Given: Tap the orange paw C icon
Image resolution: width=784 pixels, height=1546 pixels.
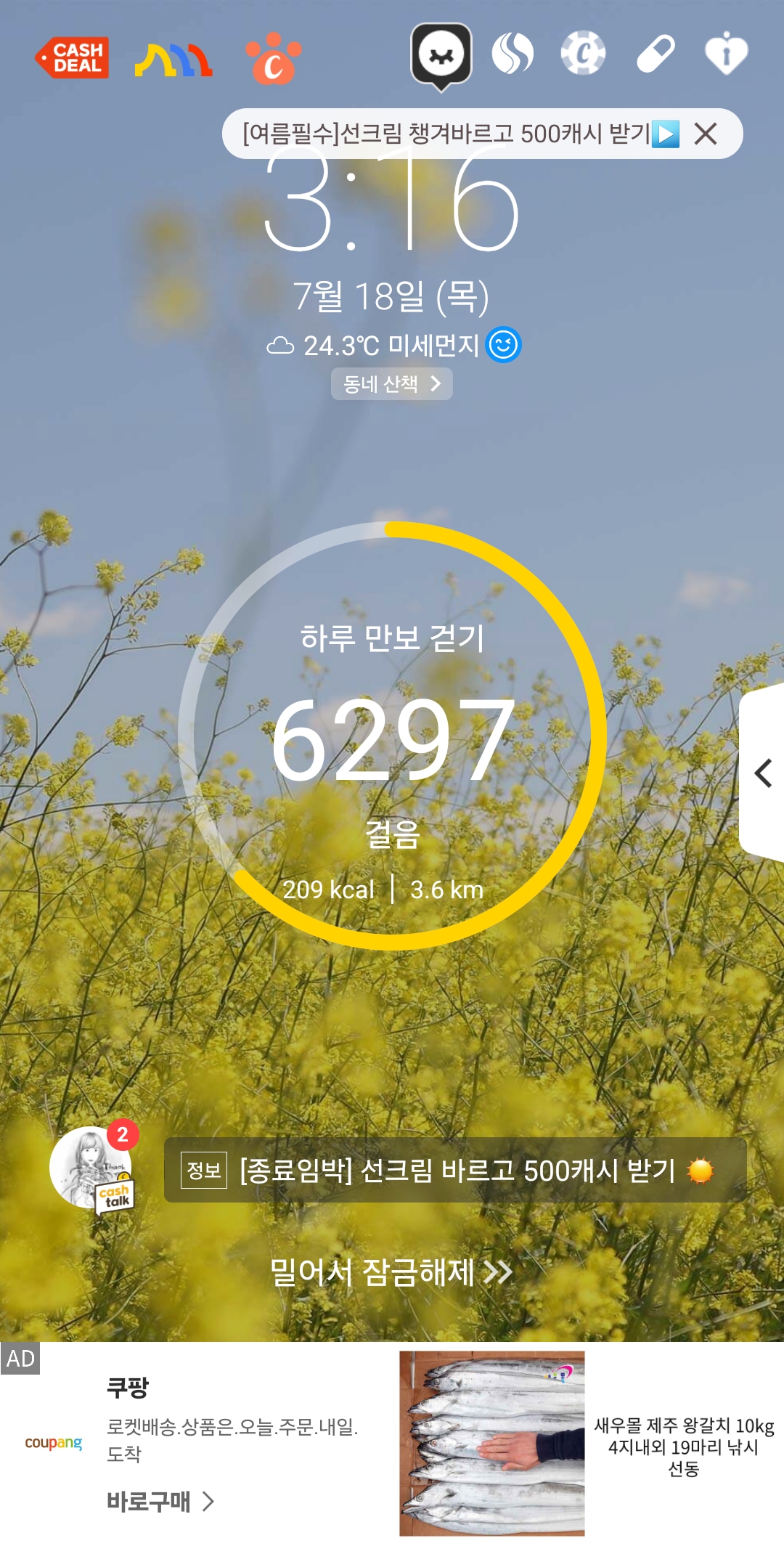Looking at the screenshot, I should (273, 60).
